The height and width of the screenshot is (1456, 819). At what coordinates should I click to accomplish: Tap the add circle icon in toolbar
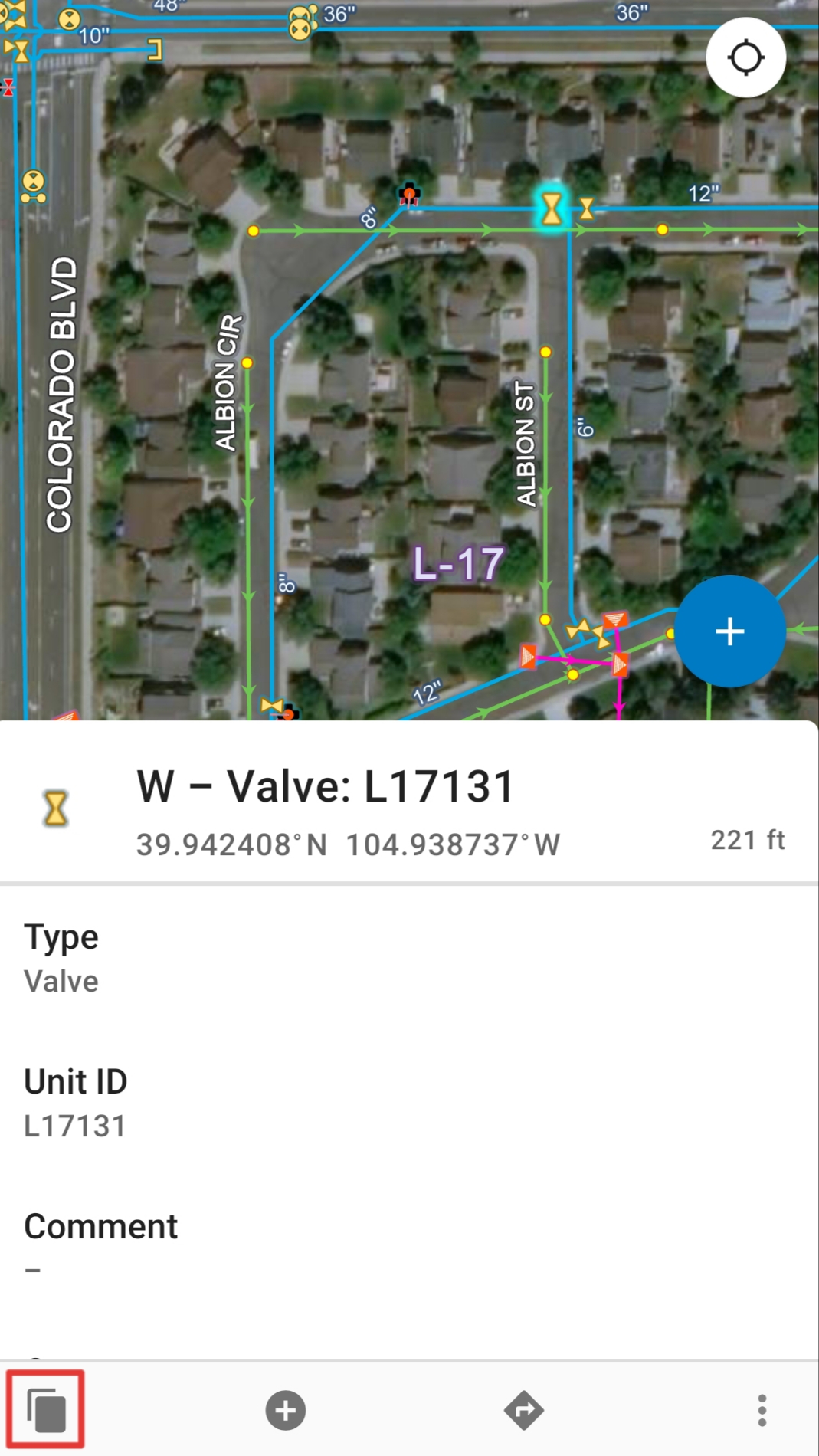click(x=286, y=1410)
